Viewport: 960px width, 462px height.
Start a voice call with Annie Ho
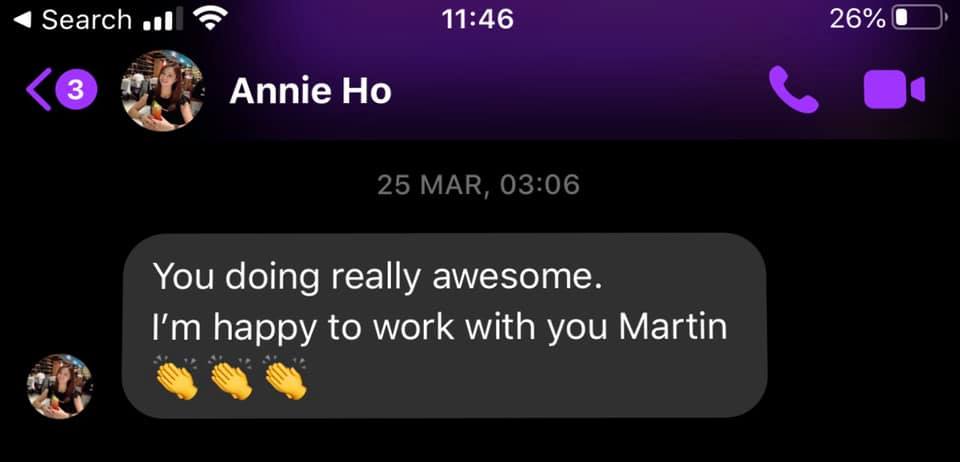tap(793, 91)
